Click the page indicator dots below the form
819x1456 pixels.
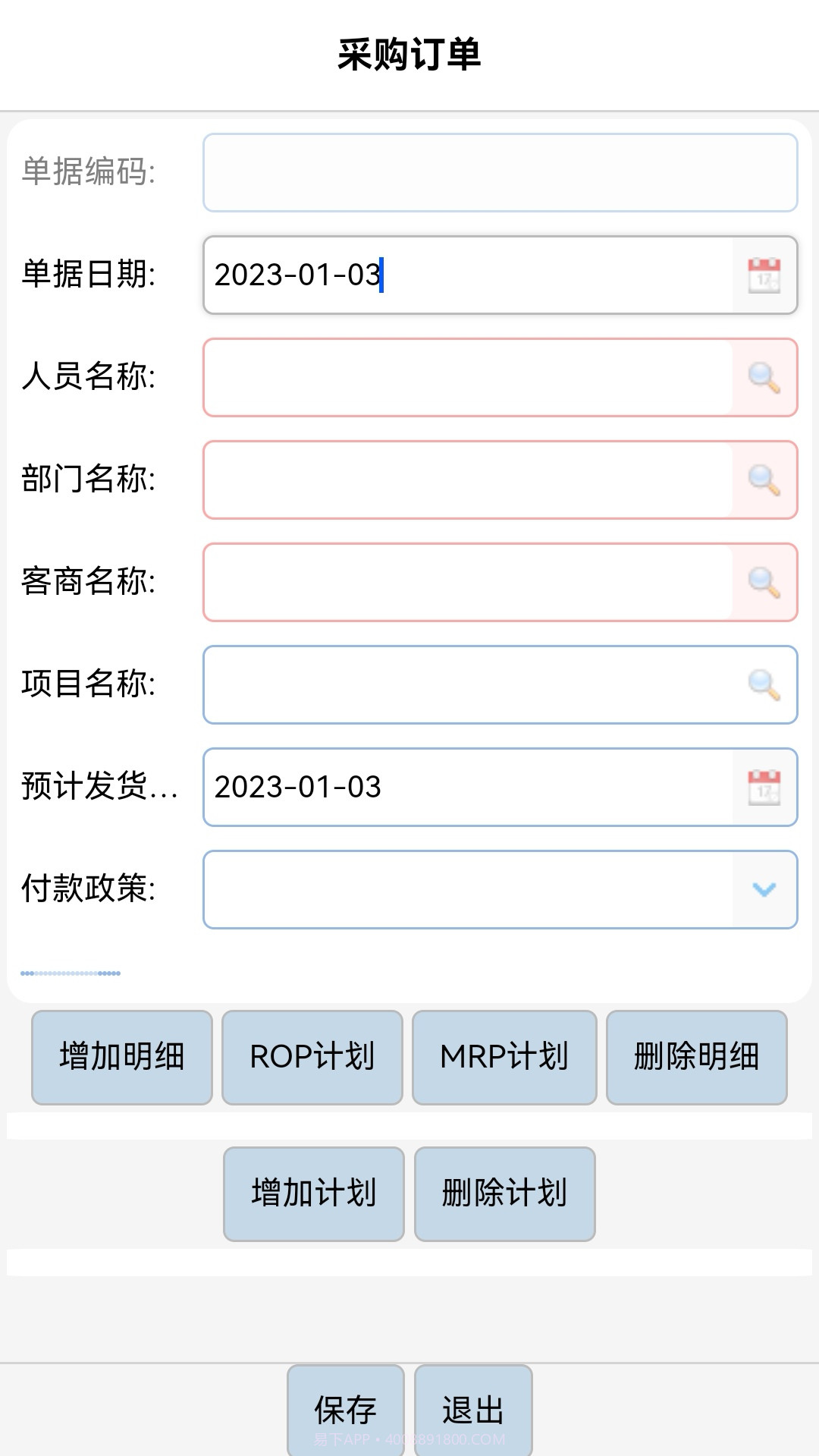click(71, 972)
